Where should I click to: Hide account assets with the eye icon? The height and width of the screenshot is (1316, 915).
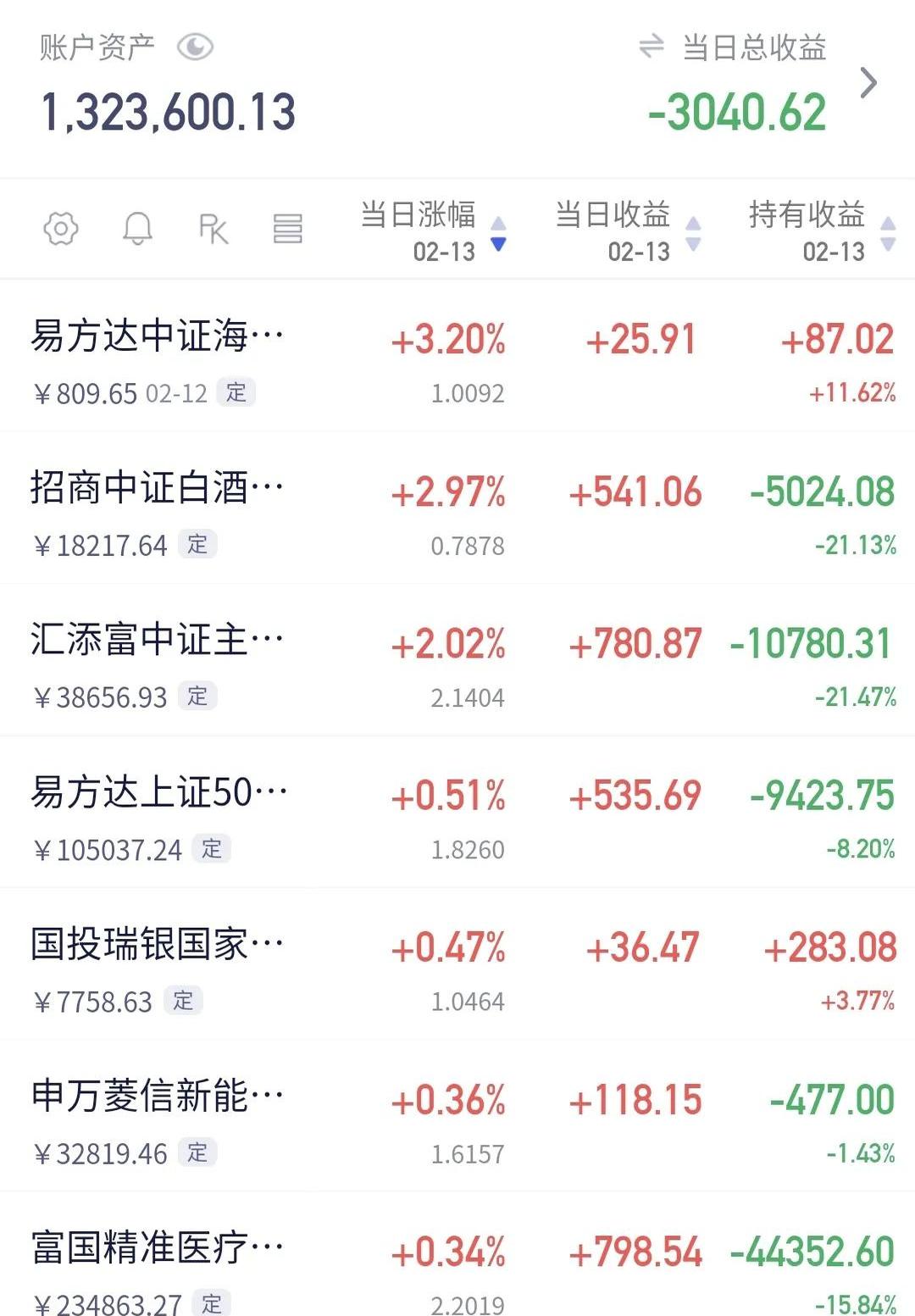point(195,47)
